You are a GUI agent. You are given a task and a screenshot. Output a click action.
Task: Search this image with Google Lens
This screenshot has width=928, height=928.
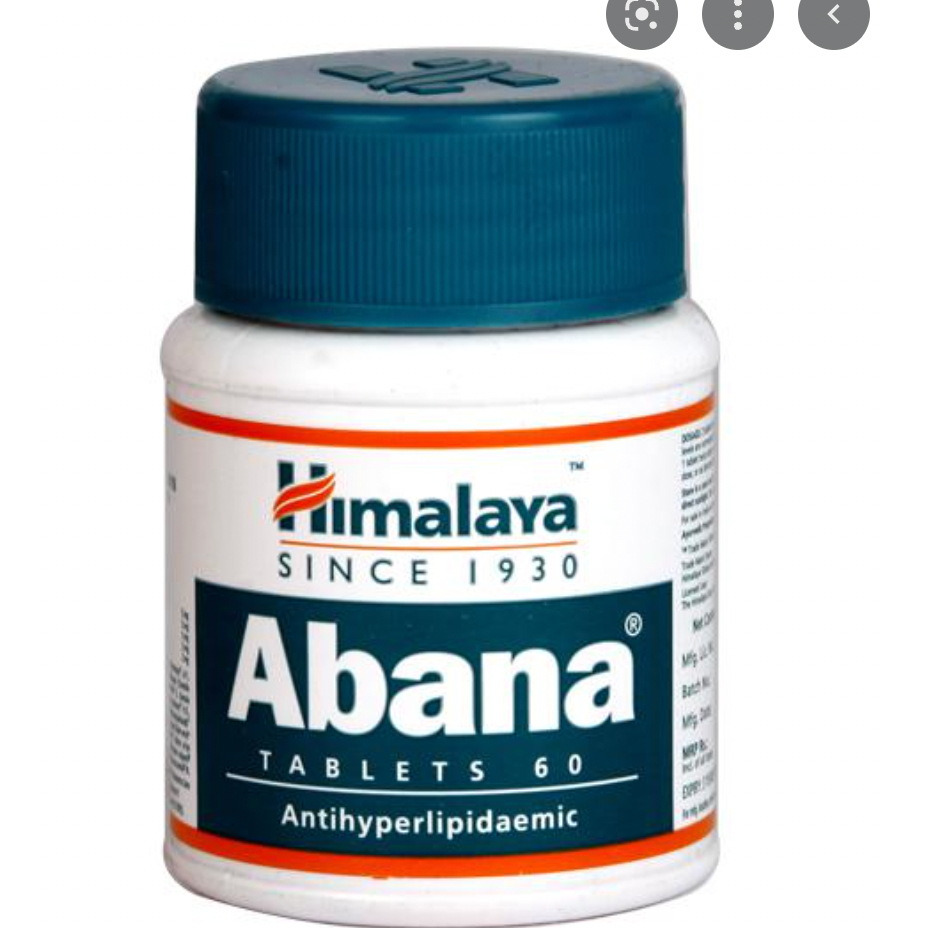click(x=642, y=16)
